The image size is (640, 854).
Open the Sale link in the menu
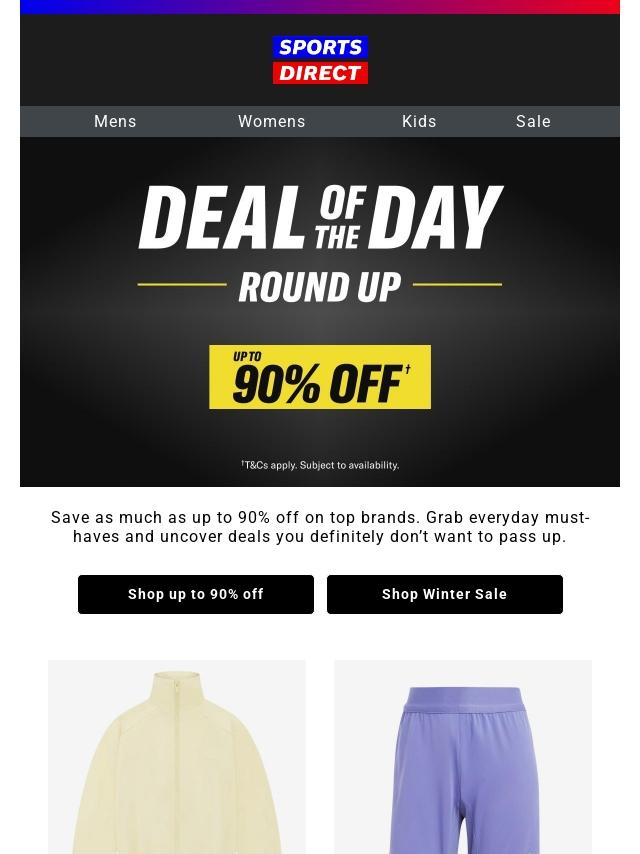[x=533, y=121]
